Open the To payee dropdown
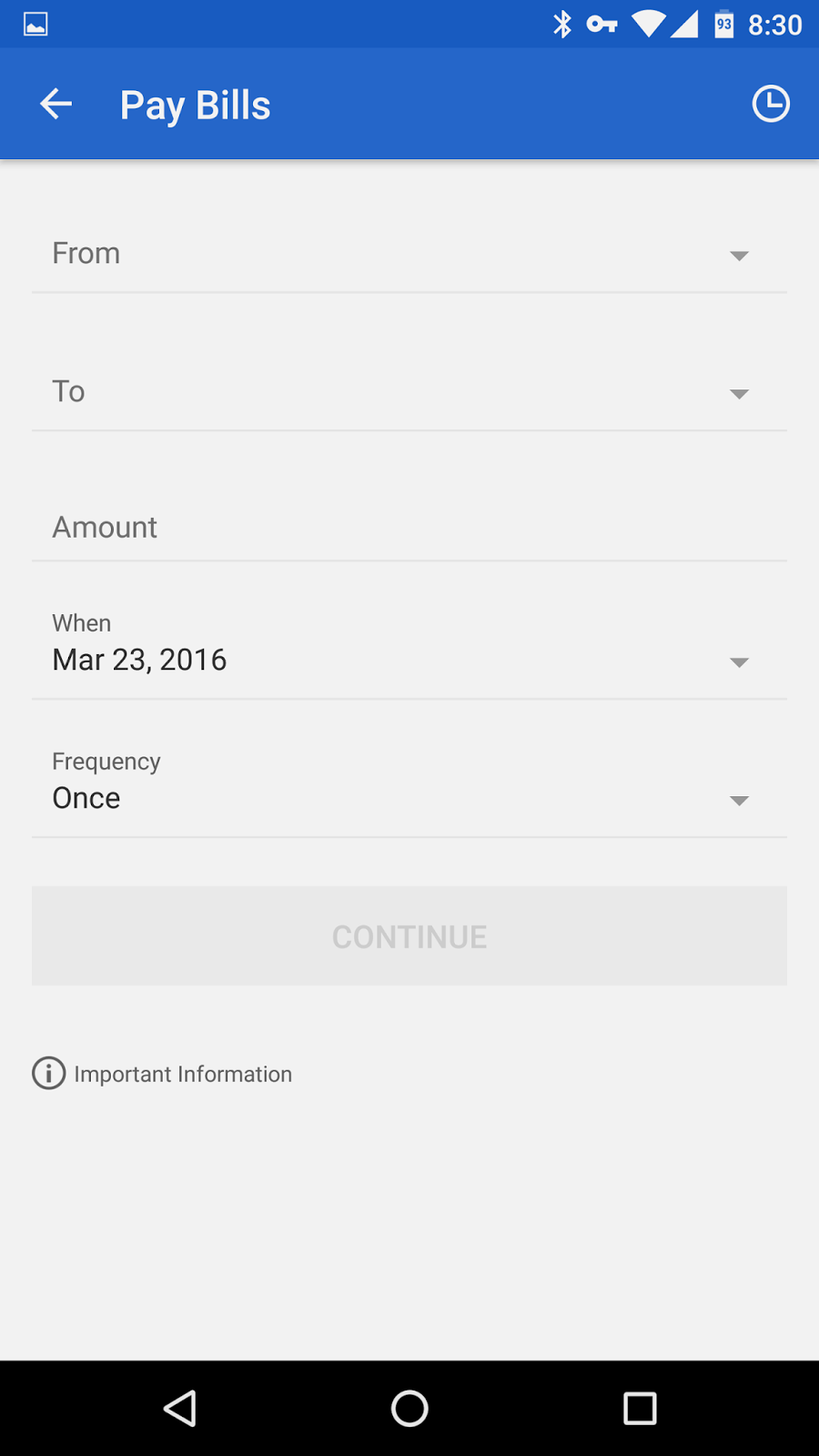The height and width of the screenshot is (1456, 819). click(x=409, y=392)
